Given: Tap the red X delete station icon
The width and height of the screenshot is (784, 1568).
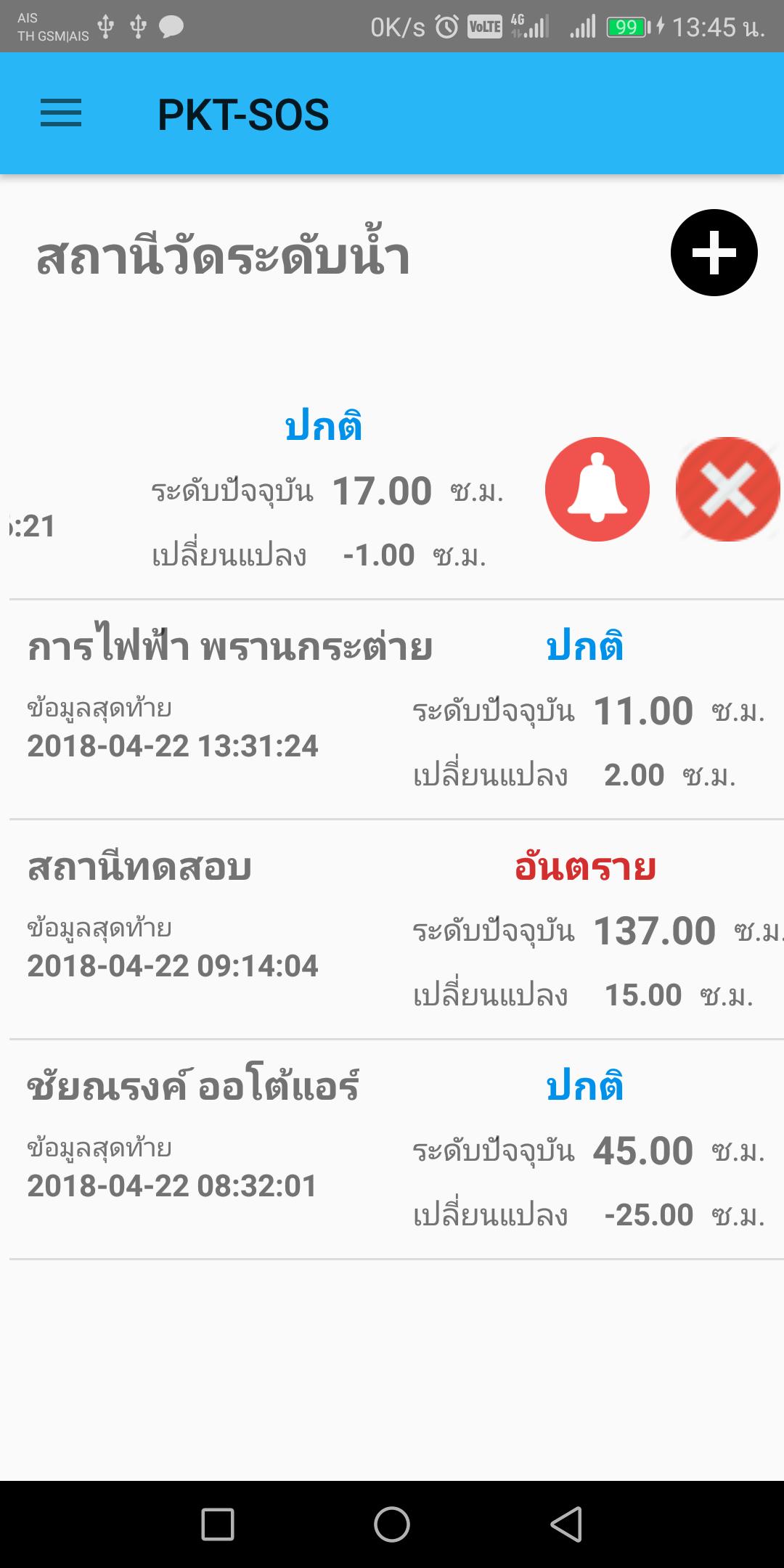Looking at the screenshot, I should [728, 489].
